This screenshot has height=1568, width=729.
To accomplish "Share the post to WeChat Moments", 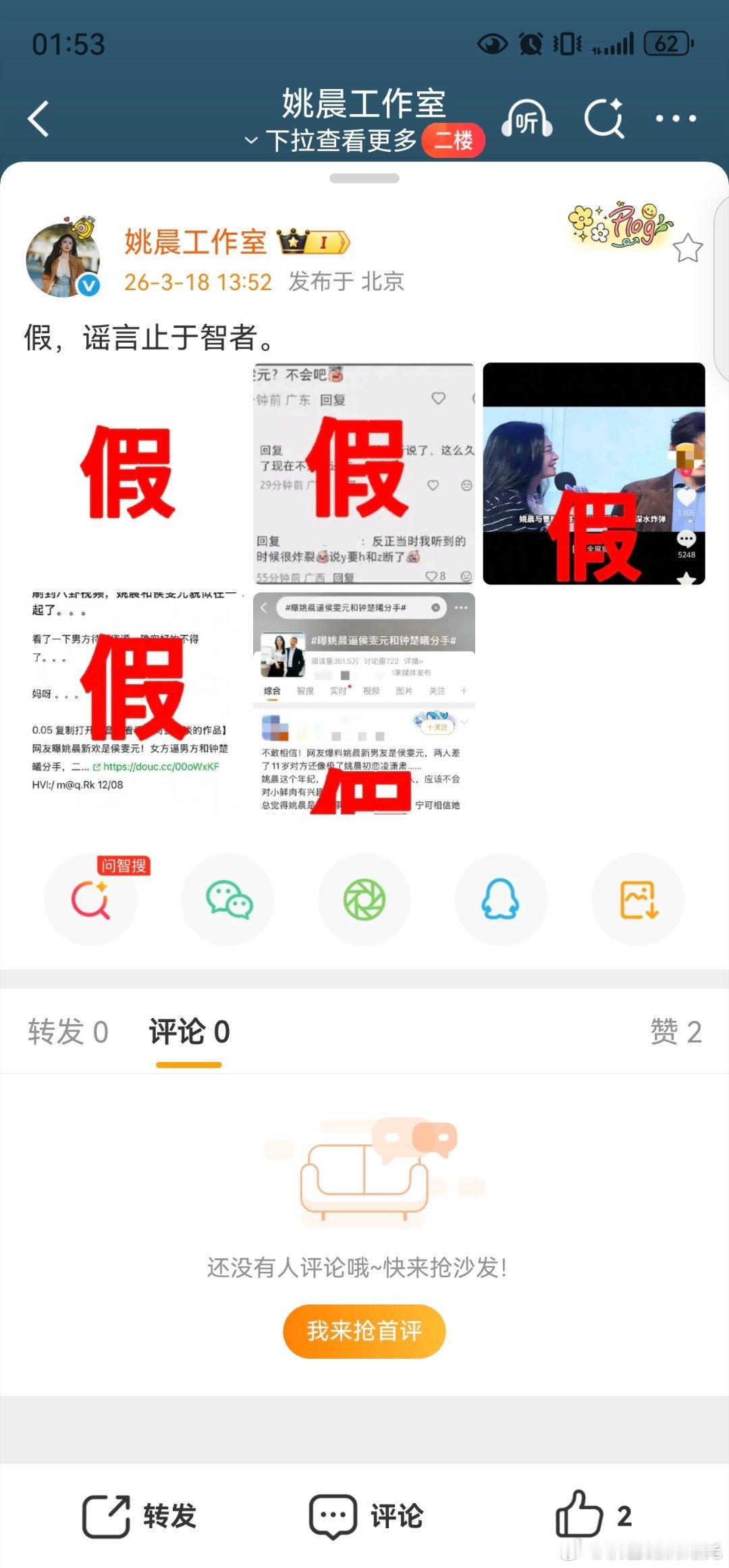I will (x=364, y=900).
